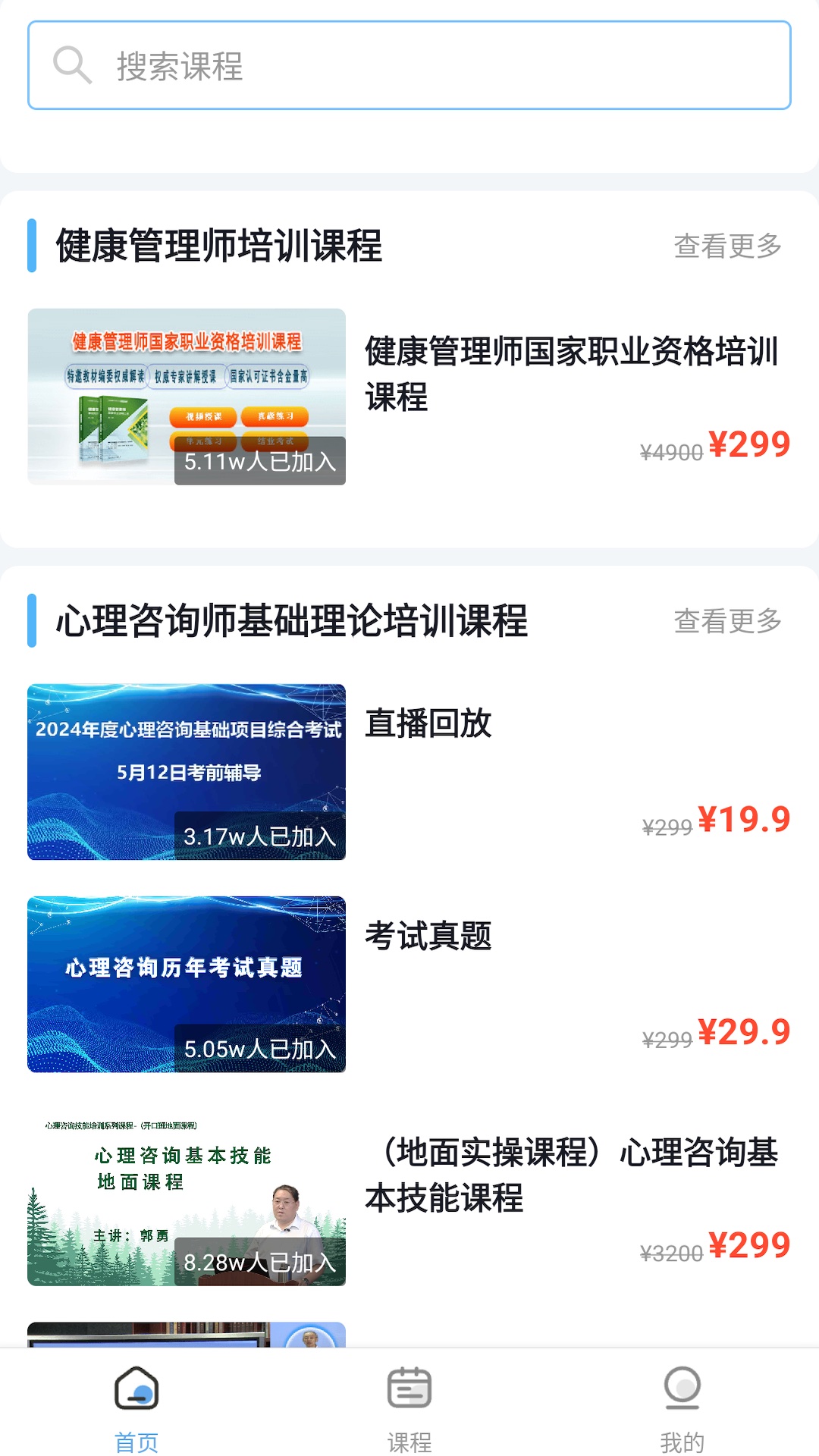Tap the 搜索课程 search field
This screenshot has height=1456, width=819.
(x=409, y=65)
